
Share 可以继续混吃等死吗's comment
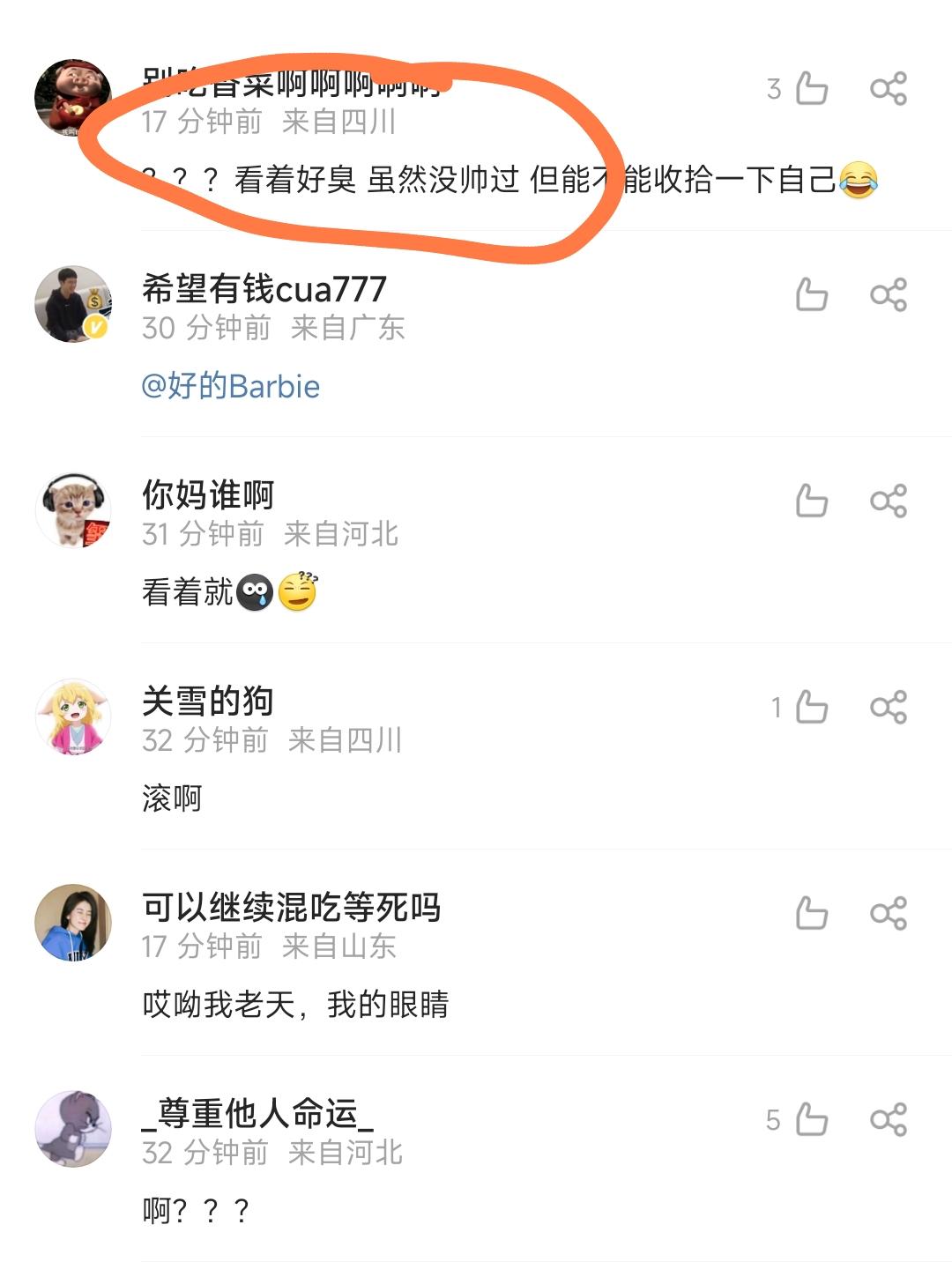tap(888, 914)
